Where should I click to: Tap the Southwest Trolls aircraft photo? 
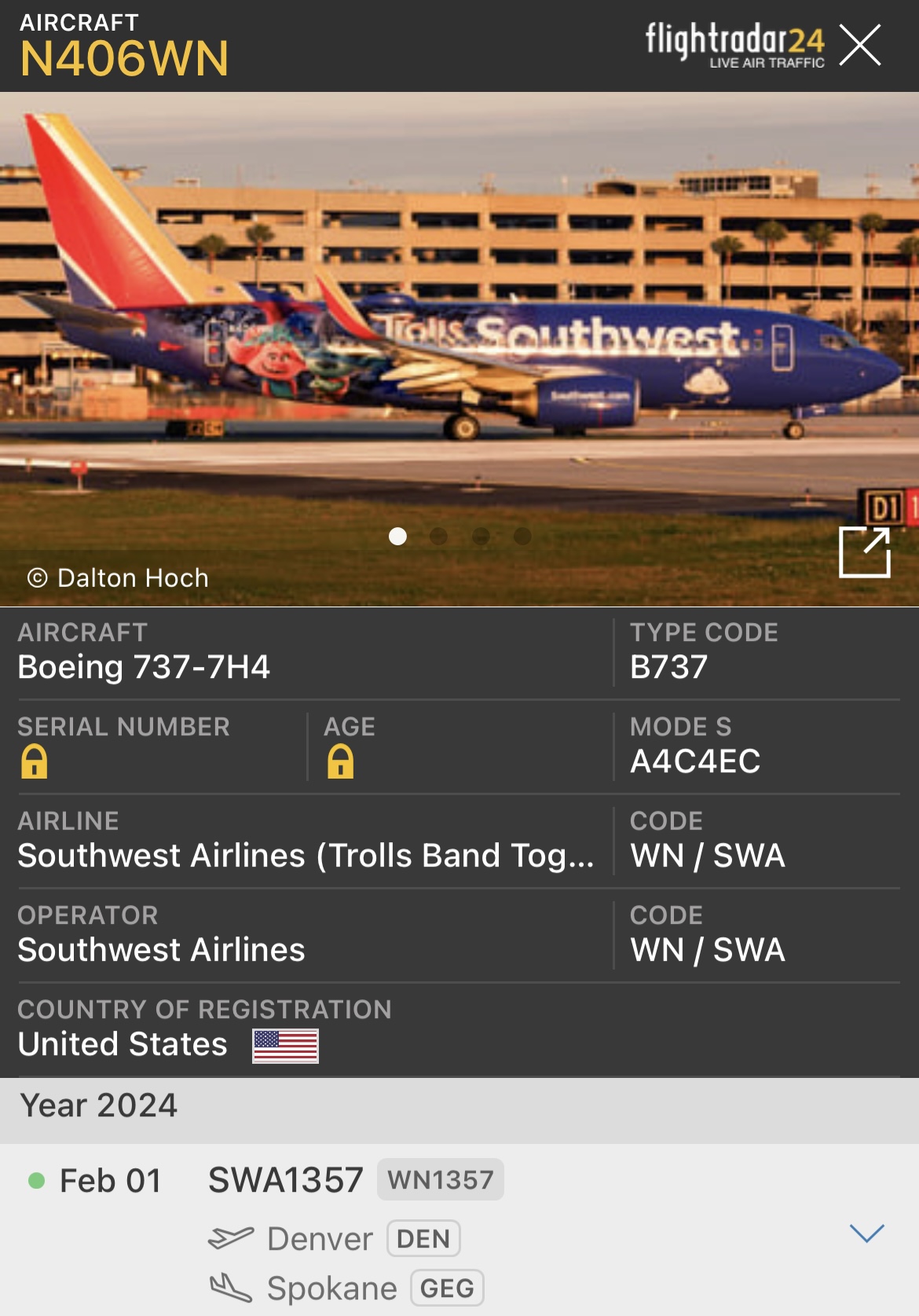[x=459, y=330]
